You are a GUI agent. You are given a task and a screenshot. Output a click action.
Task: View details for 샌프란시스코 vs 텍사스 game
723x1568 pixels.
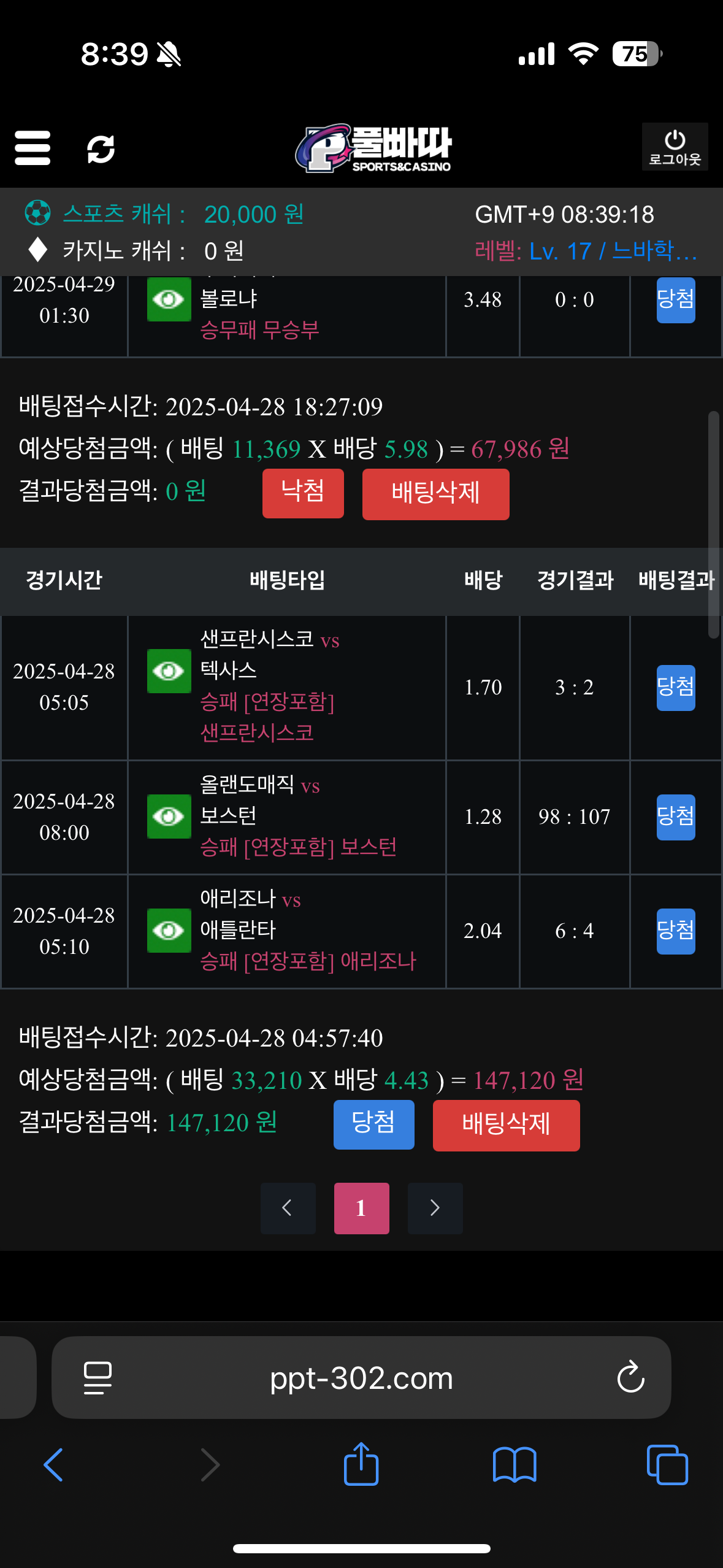pyautogui.click(x=169, y=671)
